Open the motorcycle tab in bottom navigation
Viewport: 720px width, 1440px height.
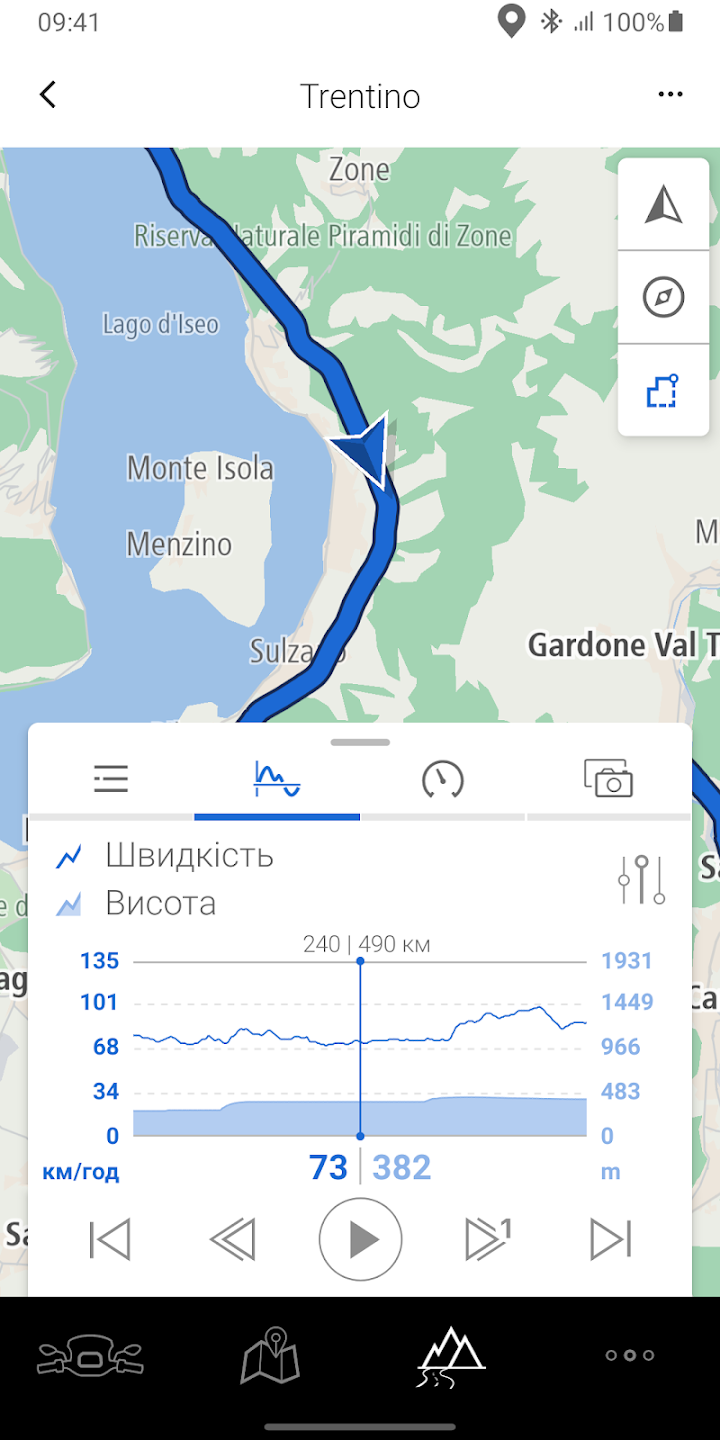[90, 1357]
